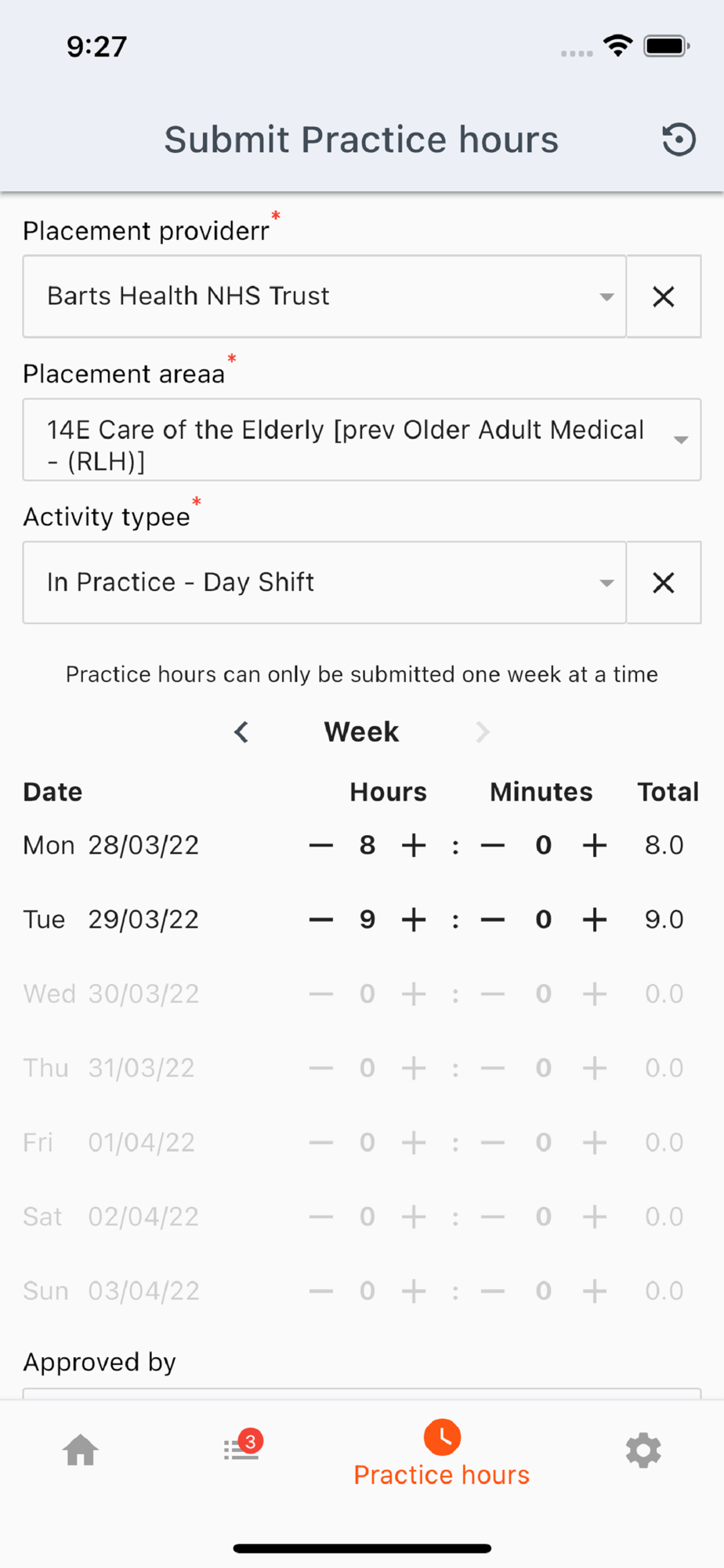Image resolution: width=724 pixels, height=1568 pixels.
Task: Open the list tab with 3 notifications
Action: (x=243, y=1447)
